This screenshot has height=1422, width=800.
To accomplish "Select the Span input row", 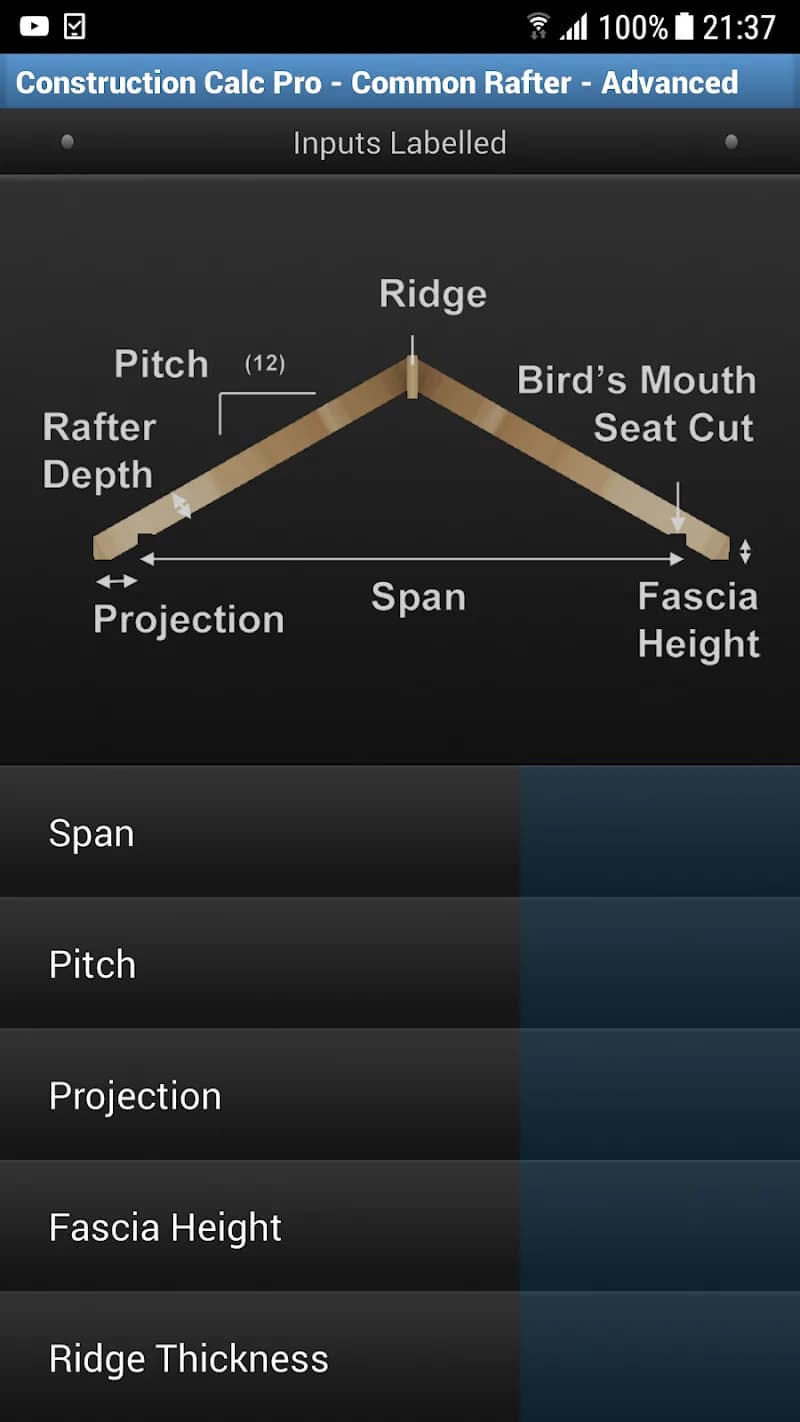I will (260, 832).
